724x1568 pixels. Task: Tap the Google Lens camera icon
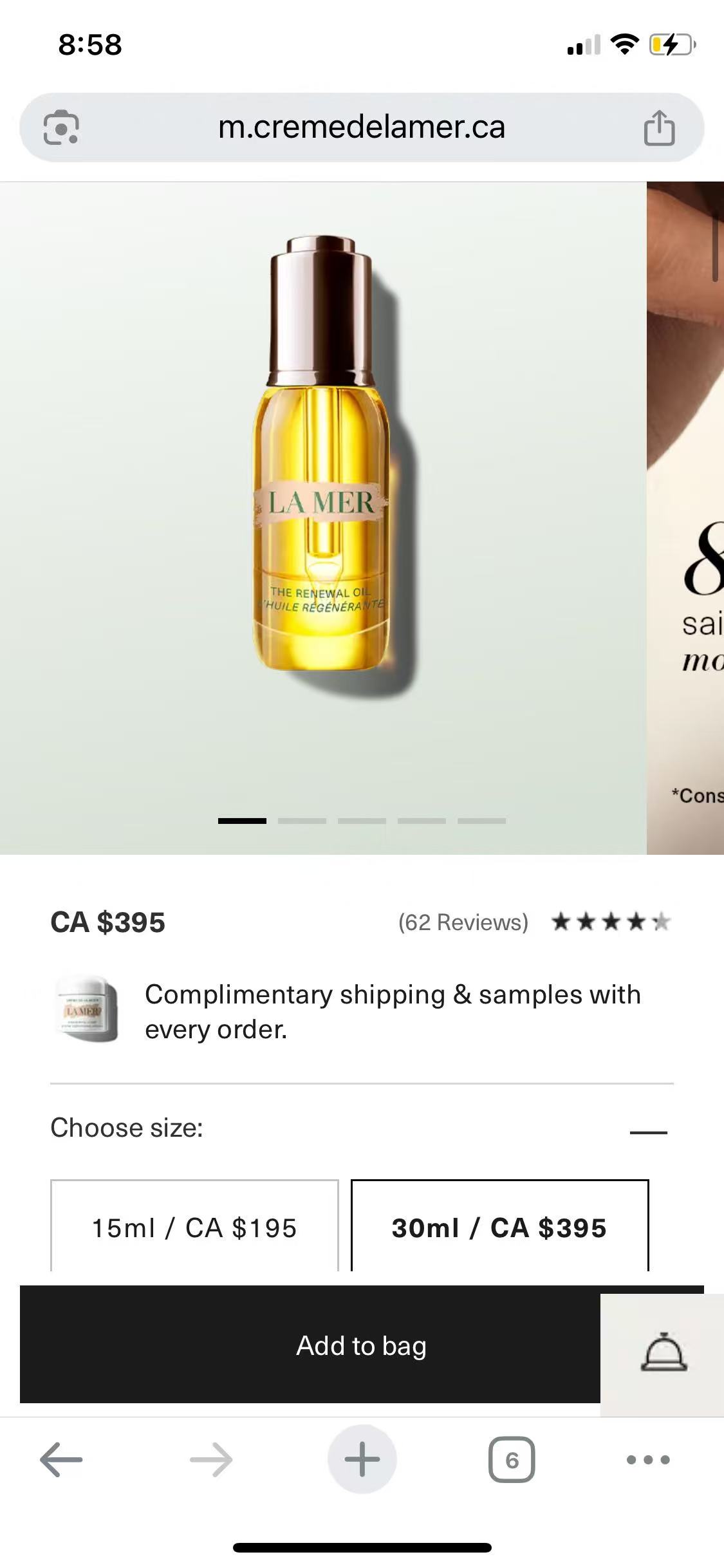[61, 127]
